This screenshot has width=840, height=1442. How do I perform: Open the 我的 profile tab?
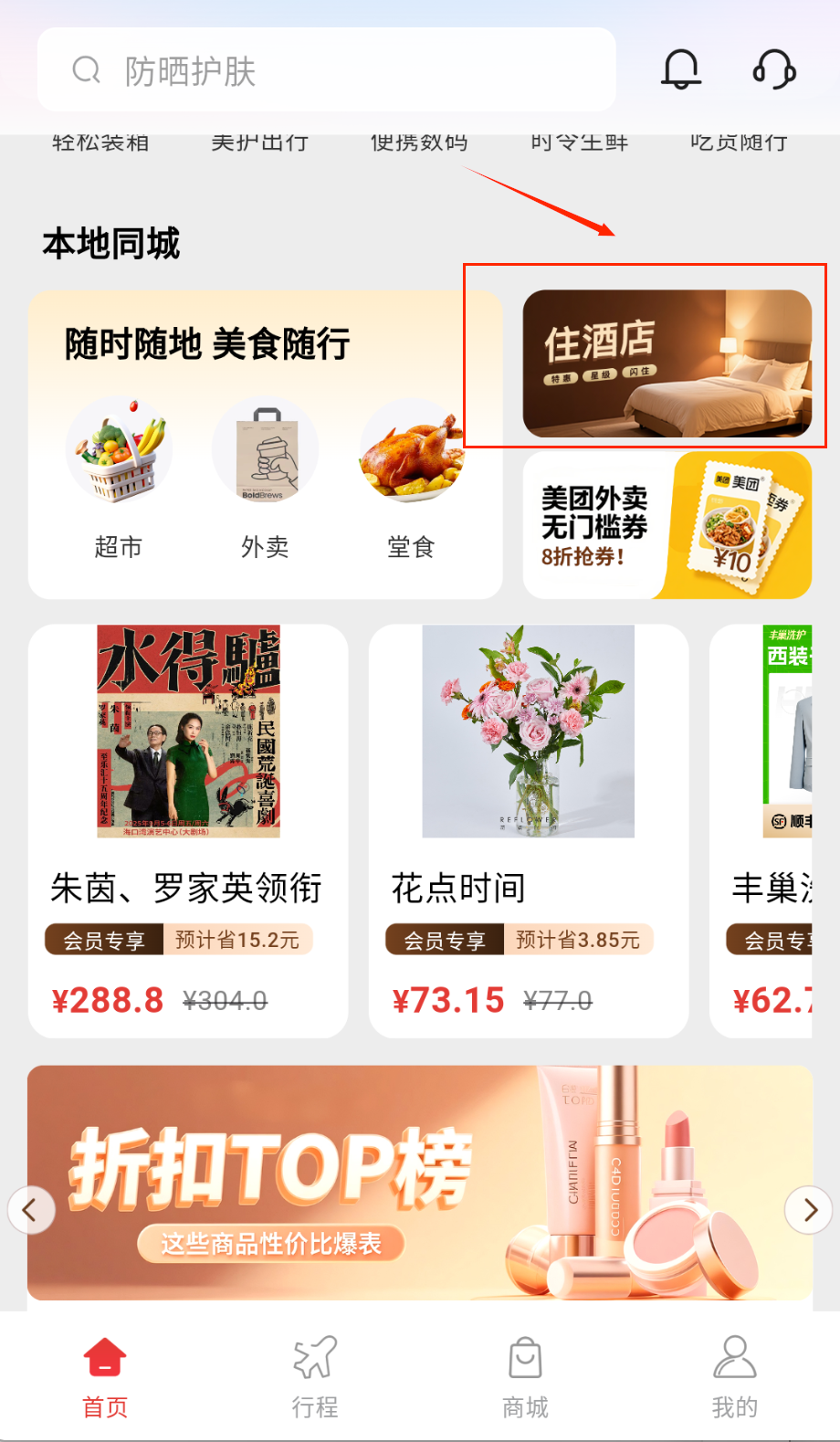point(735,1378)
